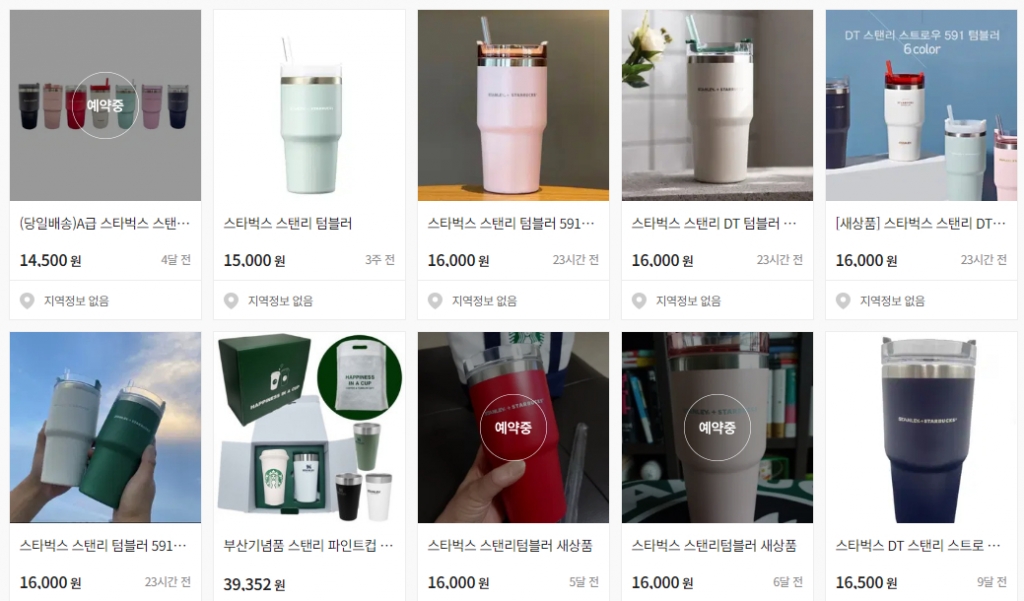View the 스탠리텀블러 새상품 posted 6달 전

pos(716,545)
